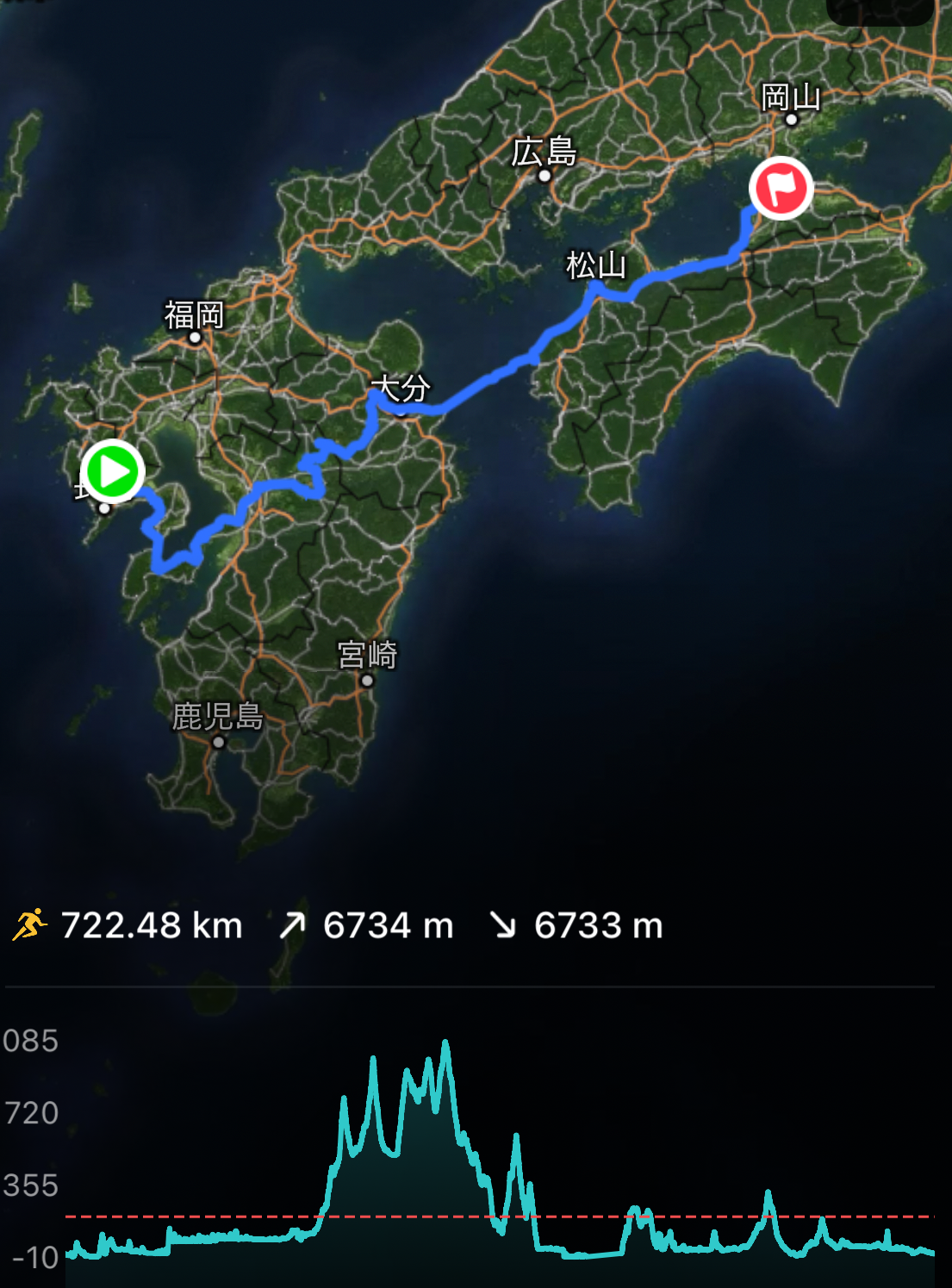Select the red finish flag marker
Viewport: 952px width, 1288px height.
(781, 189)
